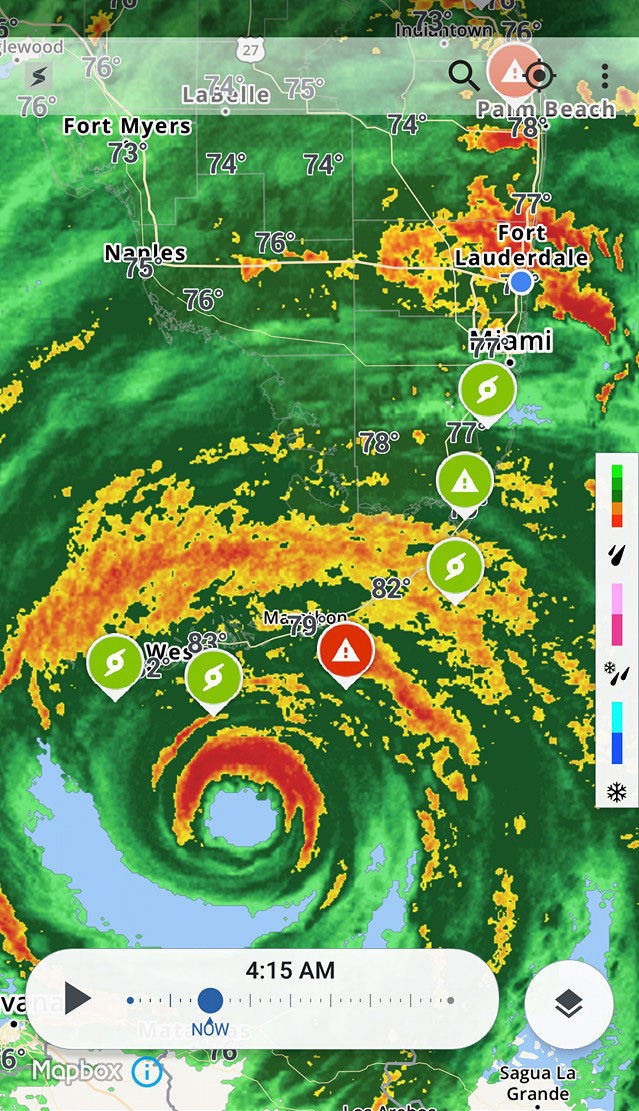Open the hurricane marker just below Miami
Screen dimensions: 639x1111
487,390
